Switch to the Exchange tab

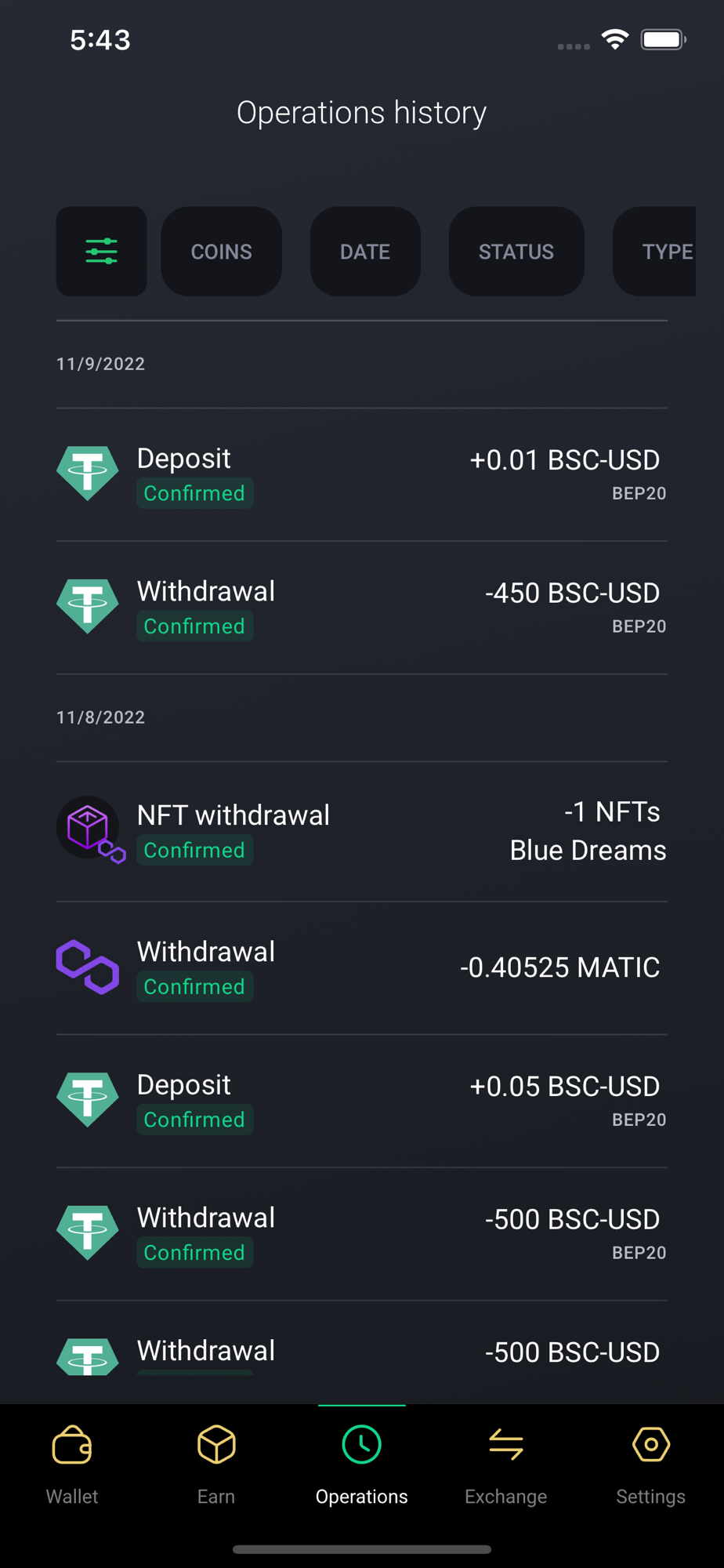[x=506, y=1463]
